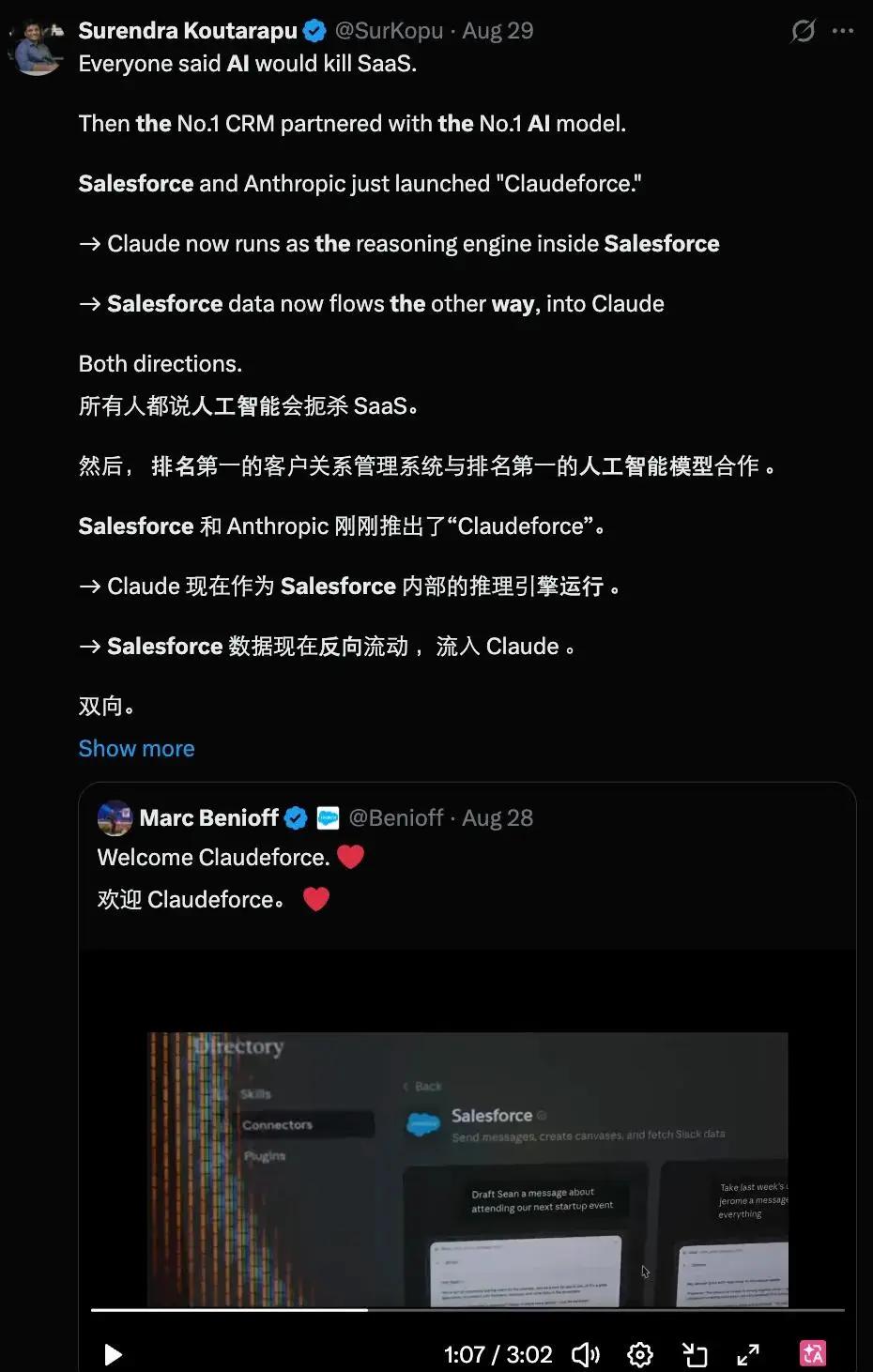Expand the post with Show more
This screenshot has width=873, height=1372.
click(x=136, y=749)
